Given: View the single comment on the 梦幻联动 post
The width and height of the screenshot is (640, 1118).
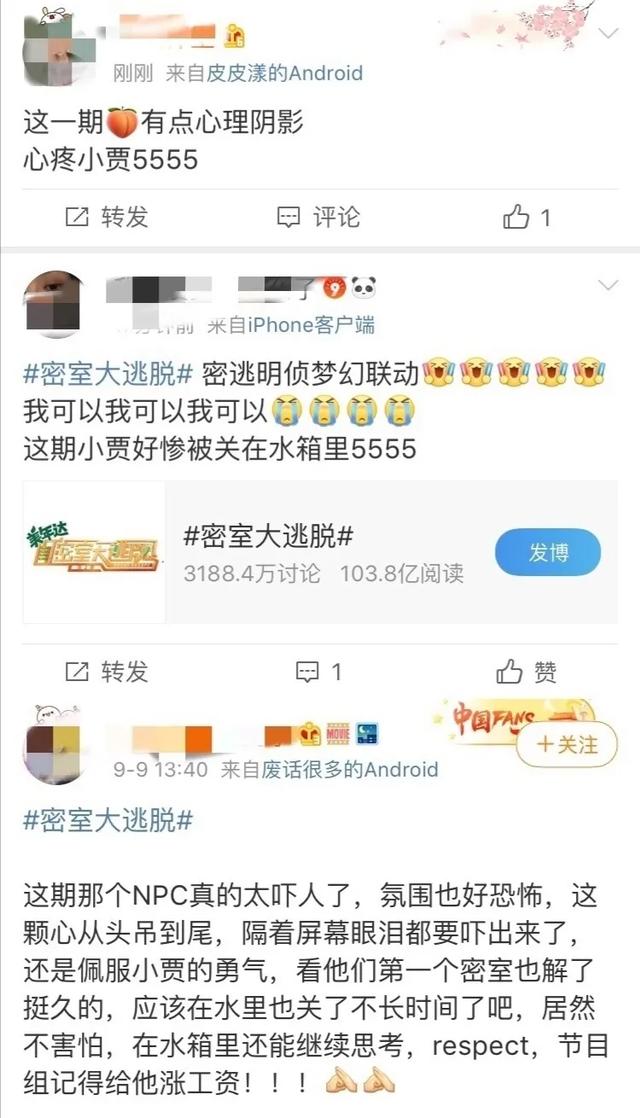Looking at the screenshot, I should 318,671.
